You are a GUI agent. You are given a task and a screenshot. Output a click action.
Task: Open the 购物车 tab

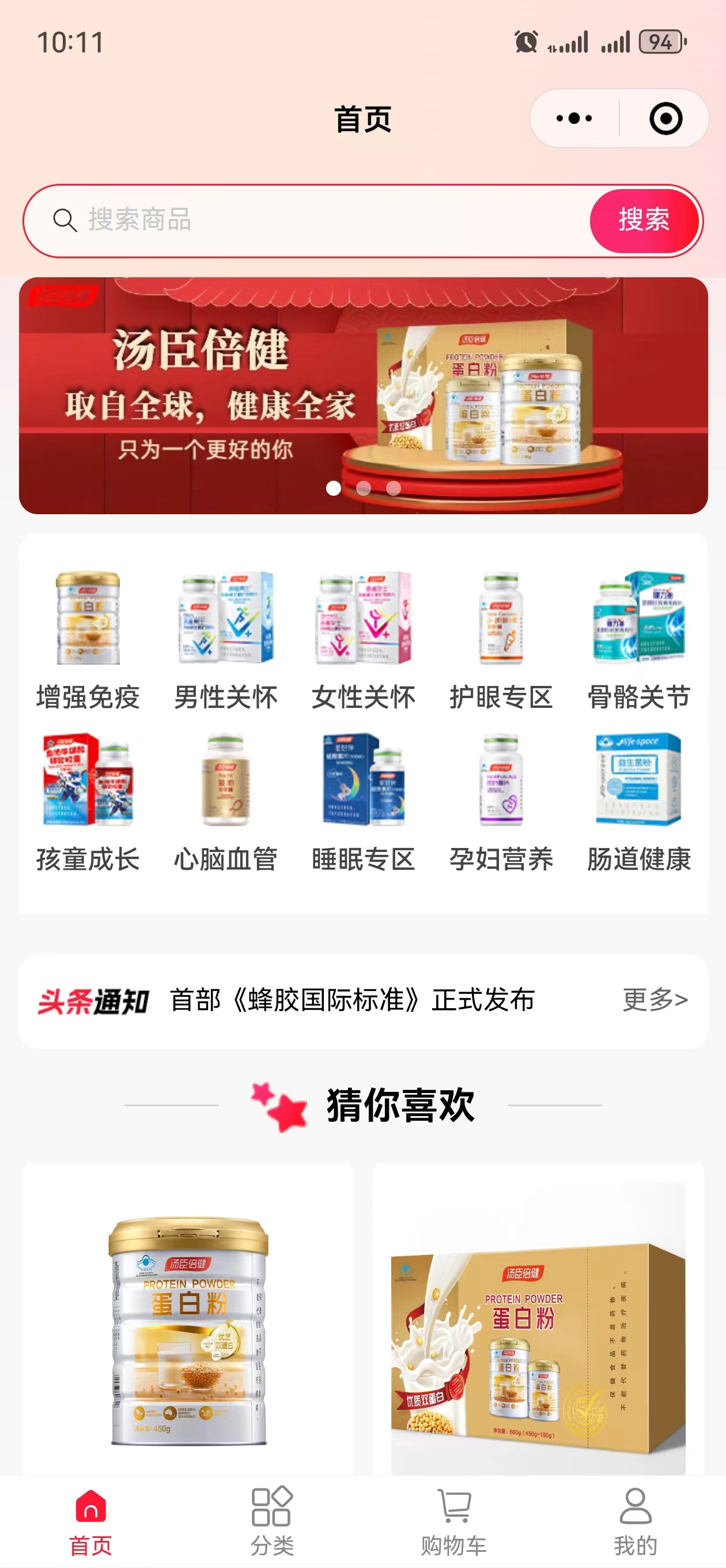(454, 1520)
